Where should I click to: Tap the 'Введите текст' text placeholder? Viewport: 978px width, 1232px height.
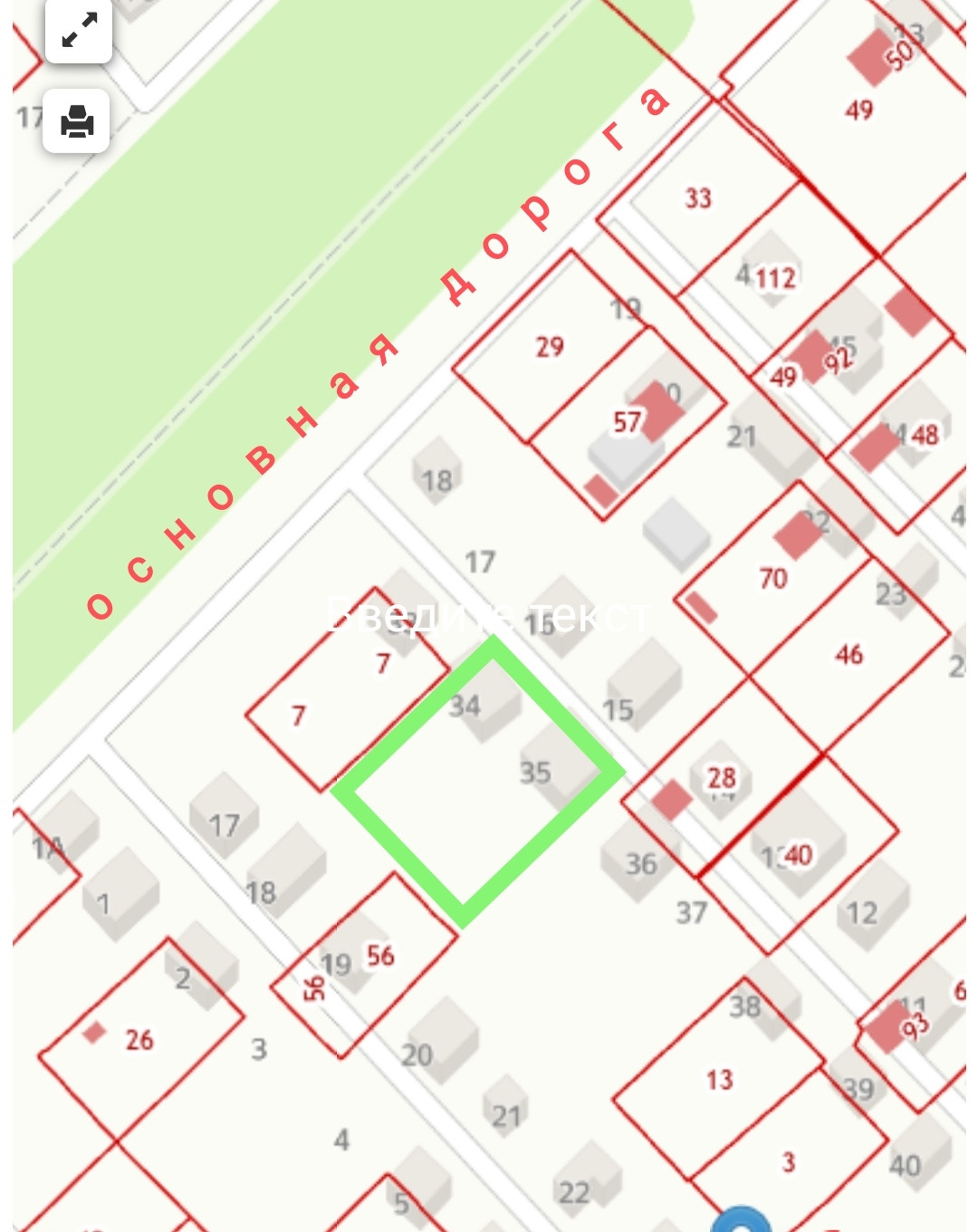click(487, 616)
